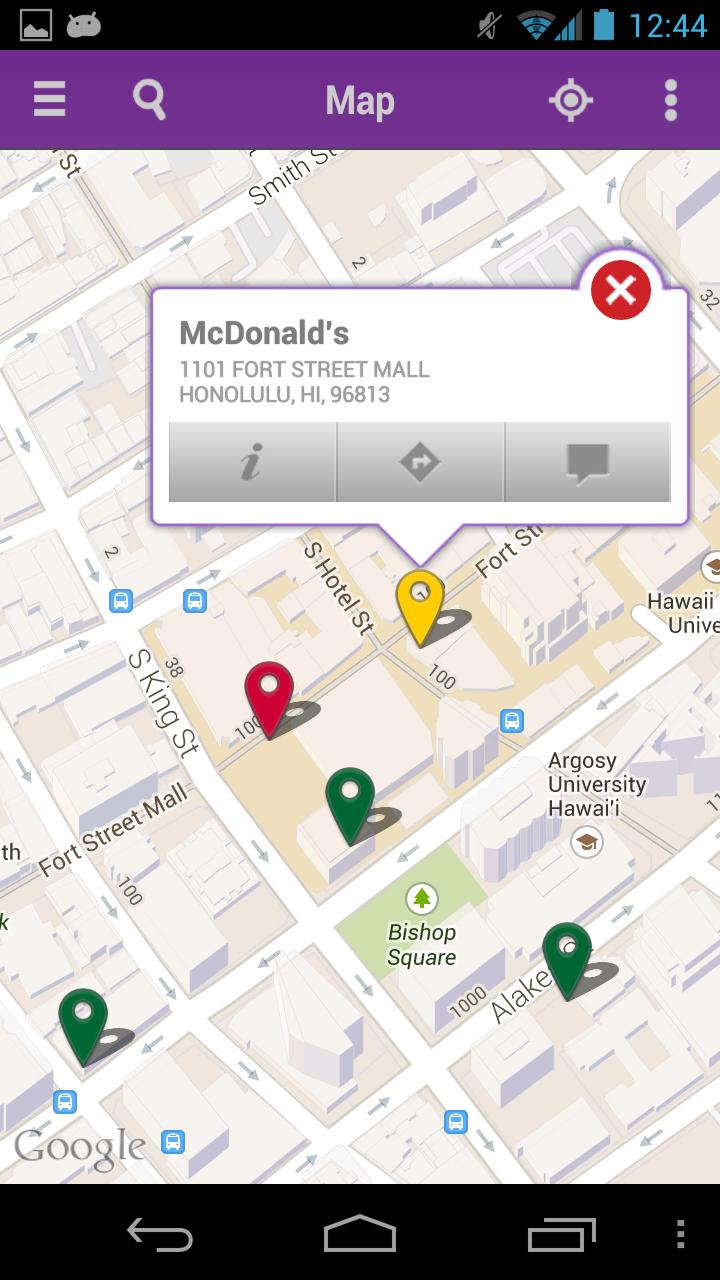Select the yellow map pin
The width and height of the screenshot is (720, 1280).
[420, 604]
